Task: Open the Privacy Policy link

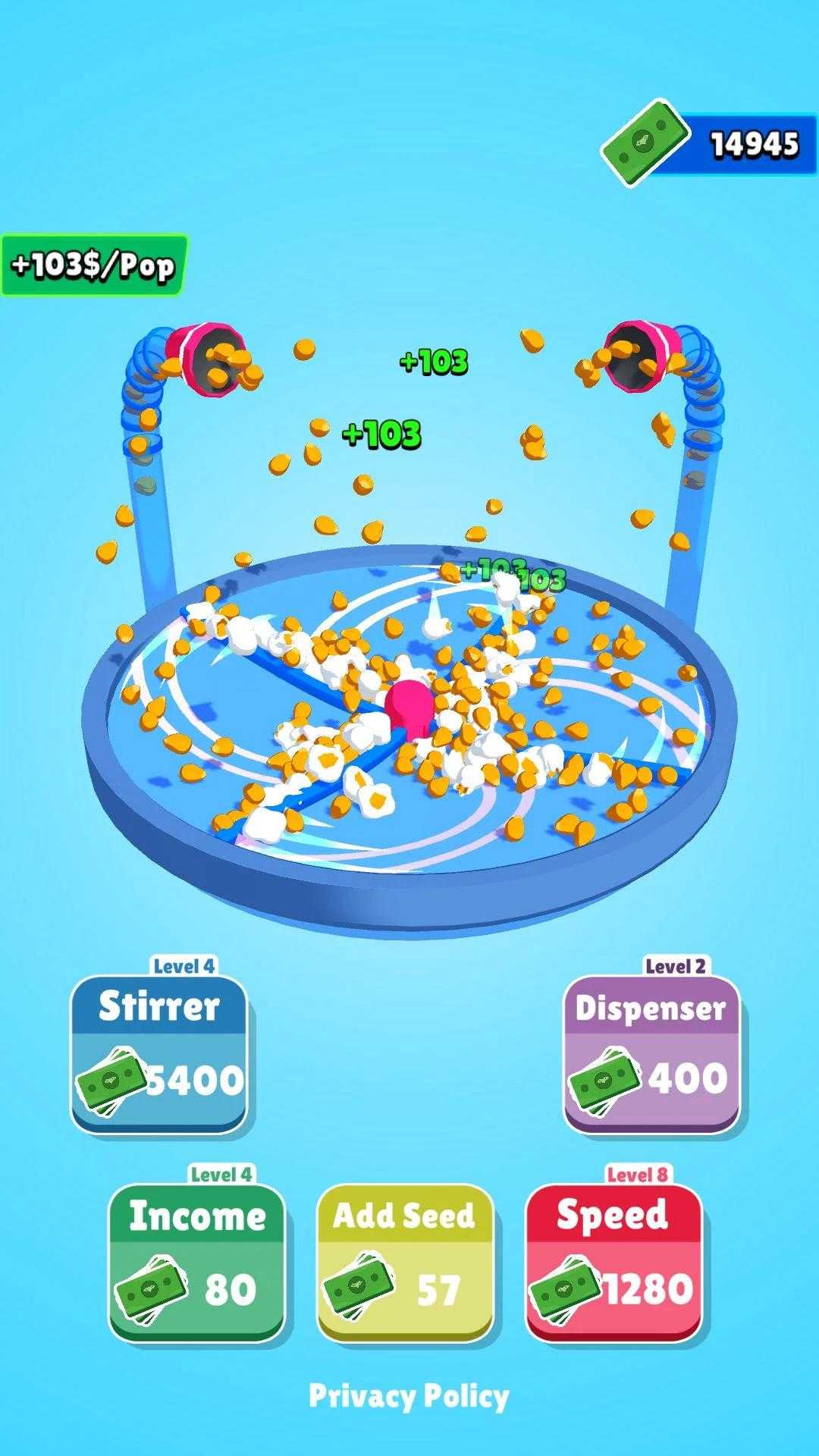Action: click(x=409, y=1396)
